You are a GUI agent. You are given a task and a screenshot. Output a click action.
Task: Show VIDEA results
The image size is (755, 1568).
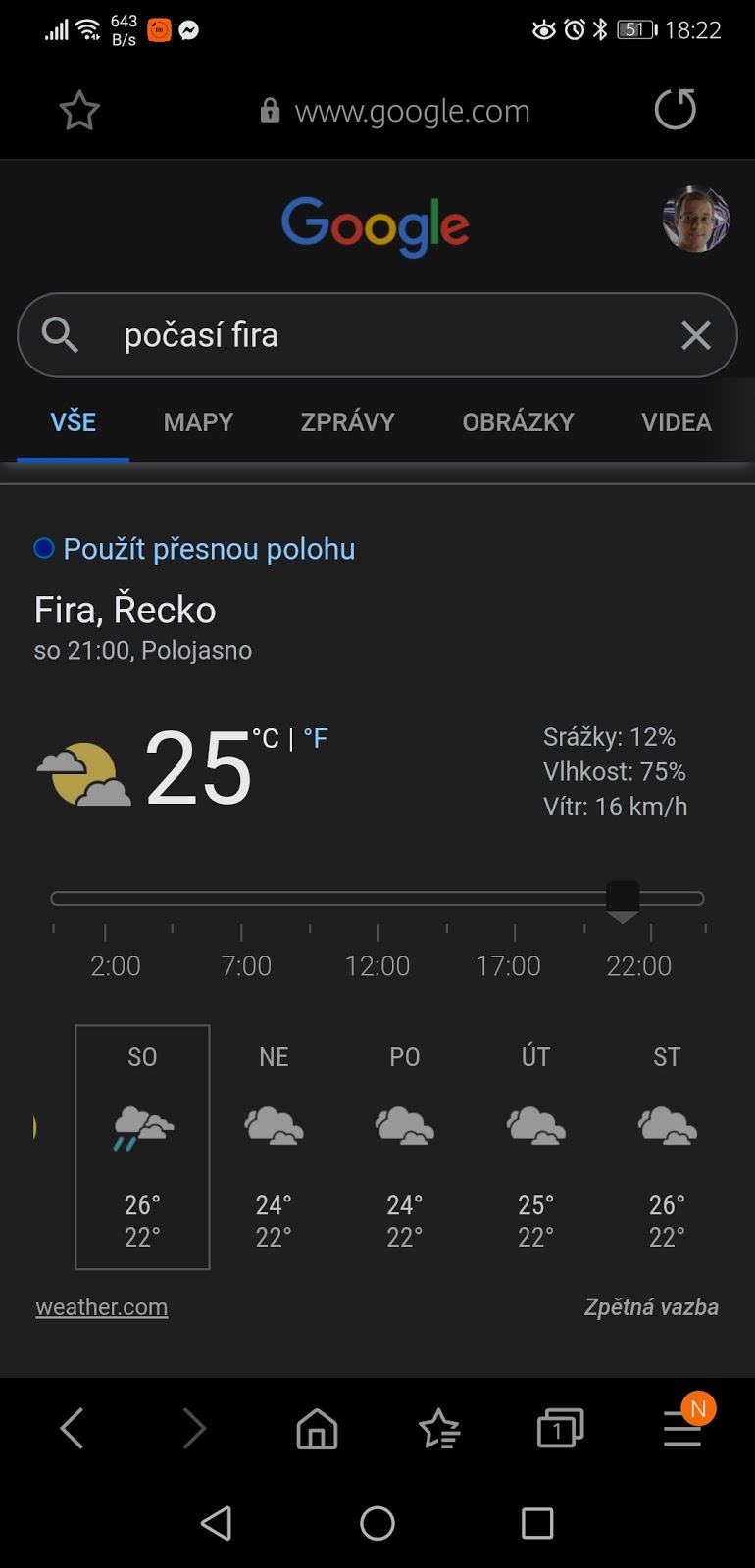click(676, 422)
